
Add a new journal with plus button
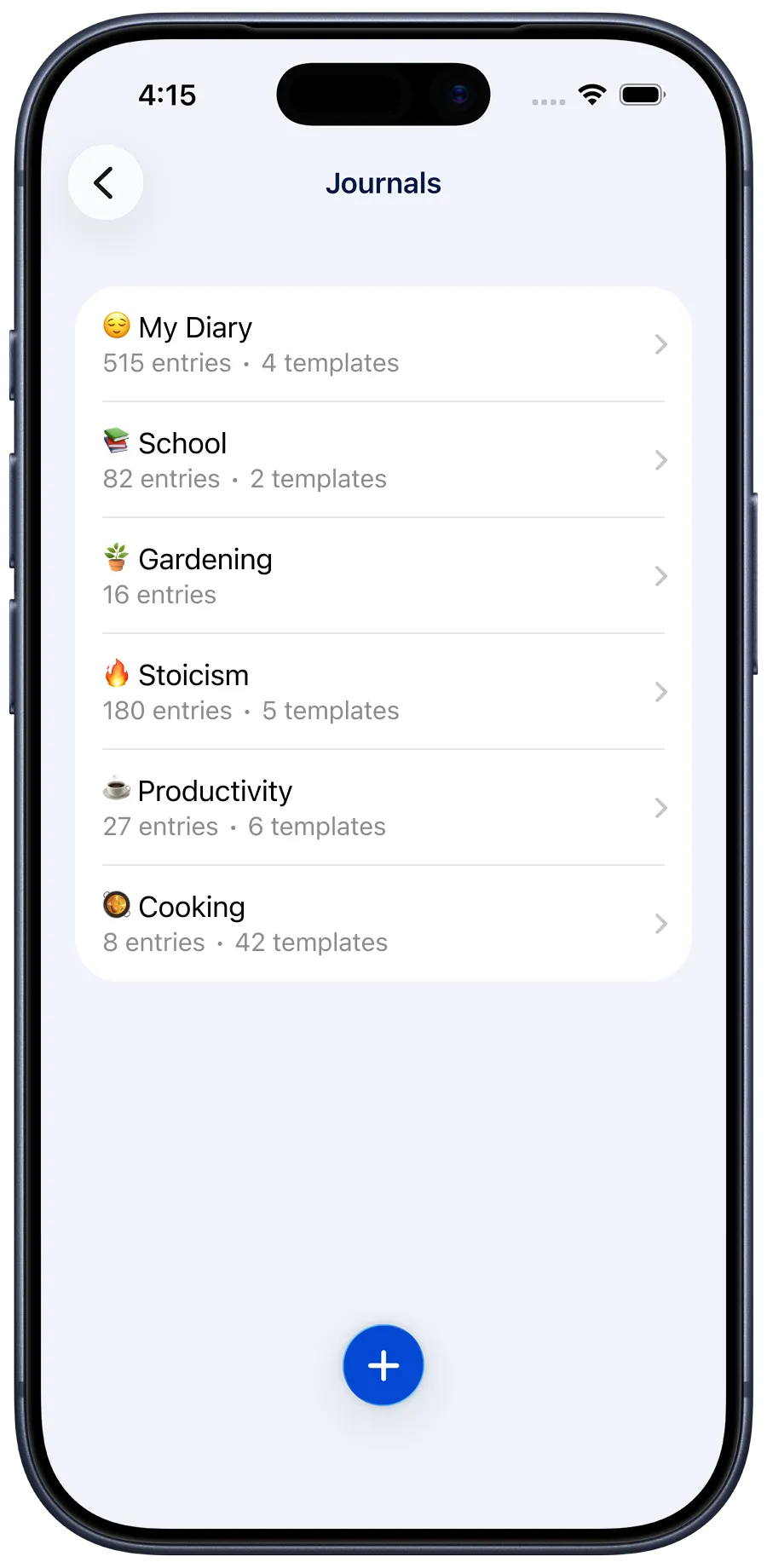coord(383,1365)
